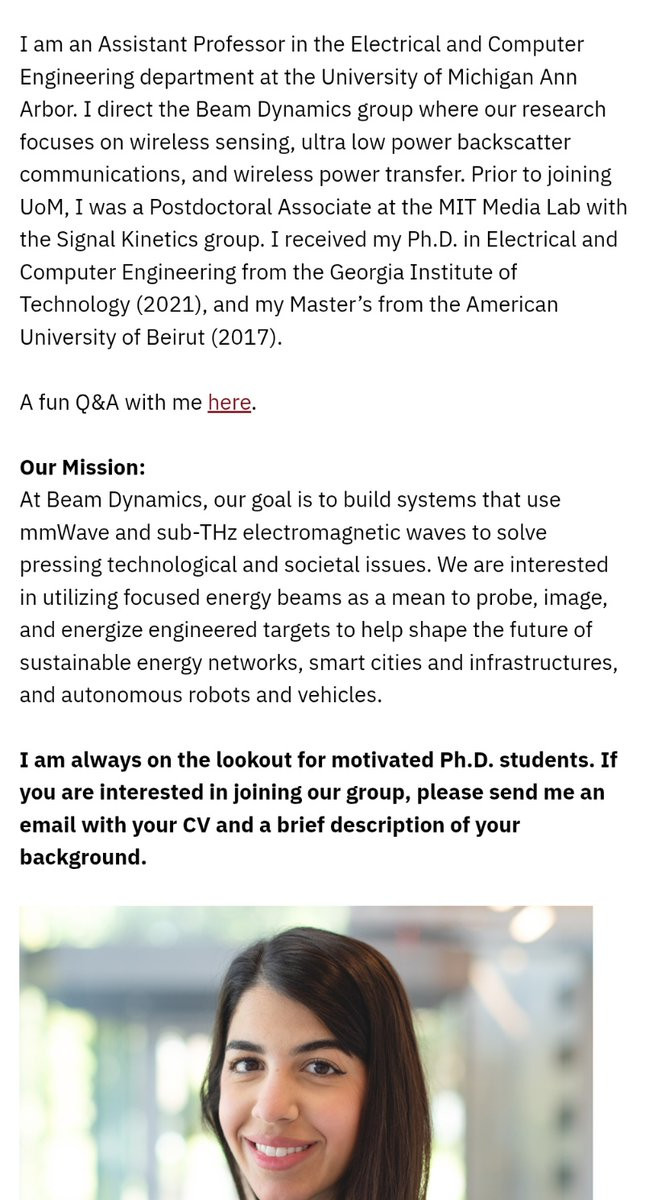
Task: Open the fun Q&A 'here' link
Action: click(x=229, y=403)
